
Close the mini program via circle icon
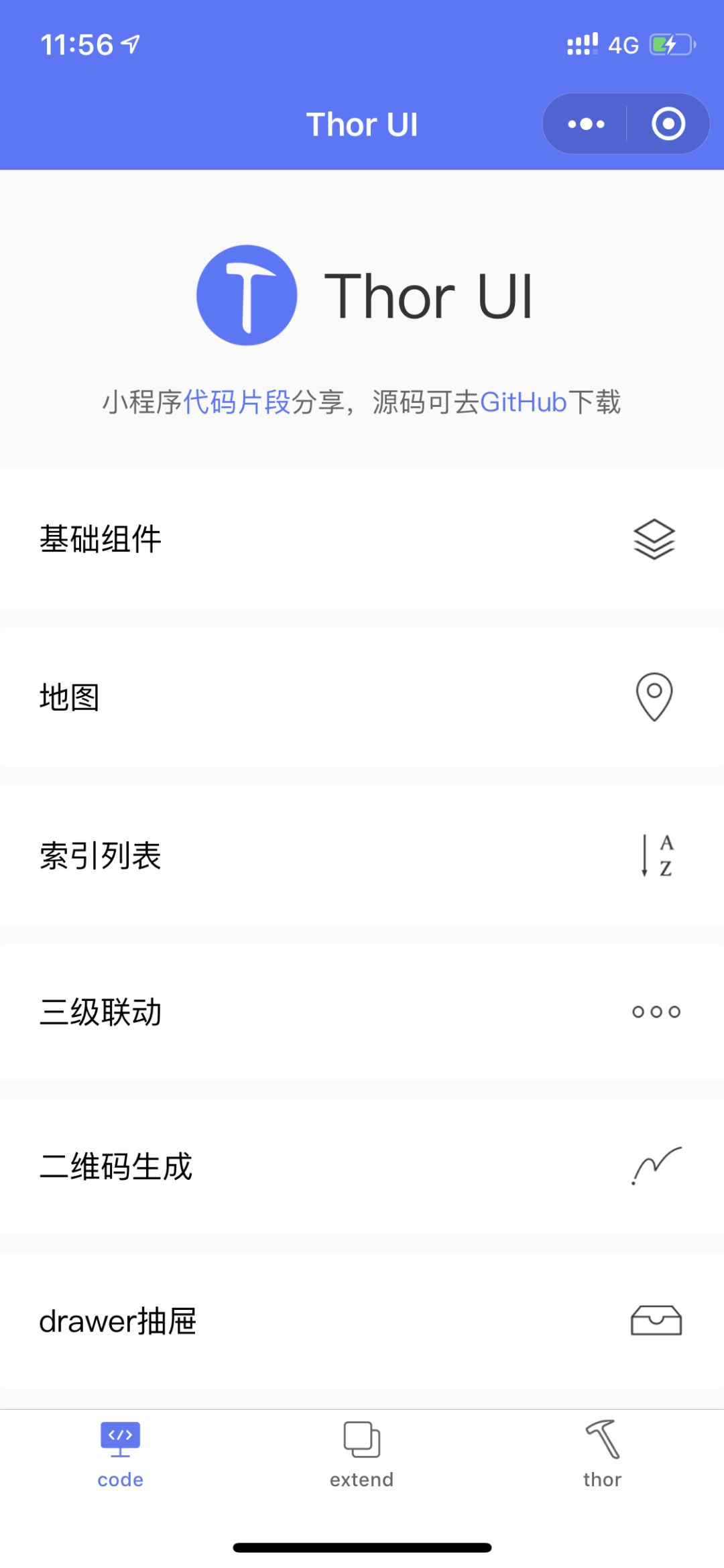[x=668, y=124]
